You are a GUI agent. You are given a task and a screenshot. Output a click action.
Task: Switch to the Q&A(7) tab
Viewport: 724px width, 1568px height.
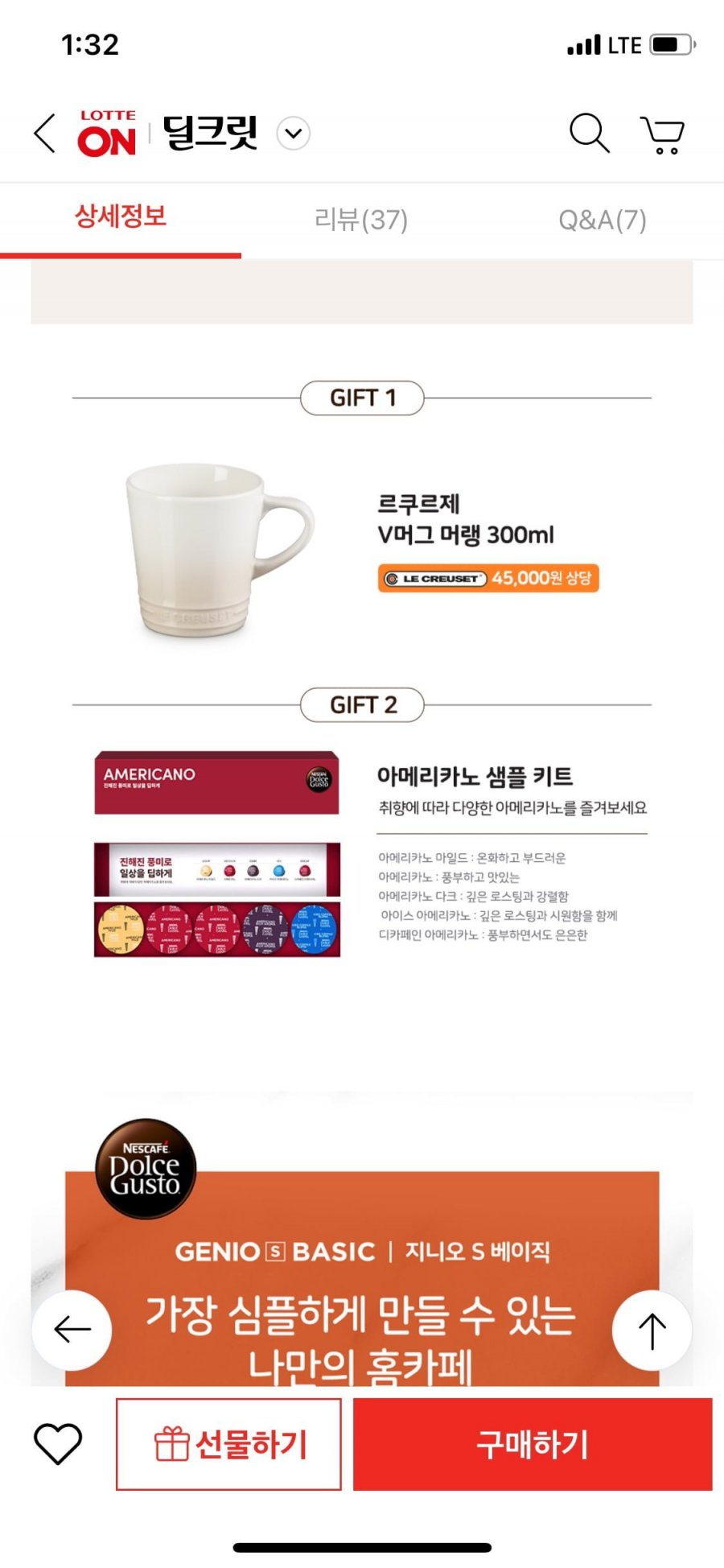coord(603,219)
